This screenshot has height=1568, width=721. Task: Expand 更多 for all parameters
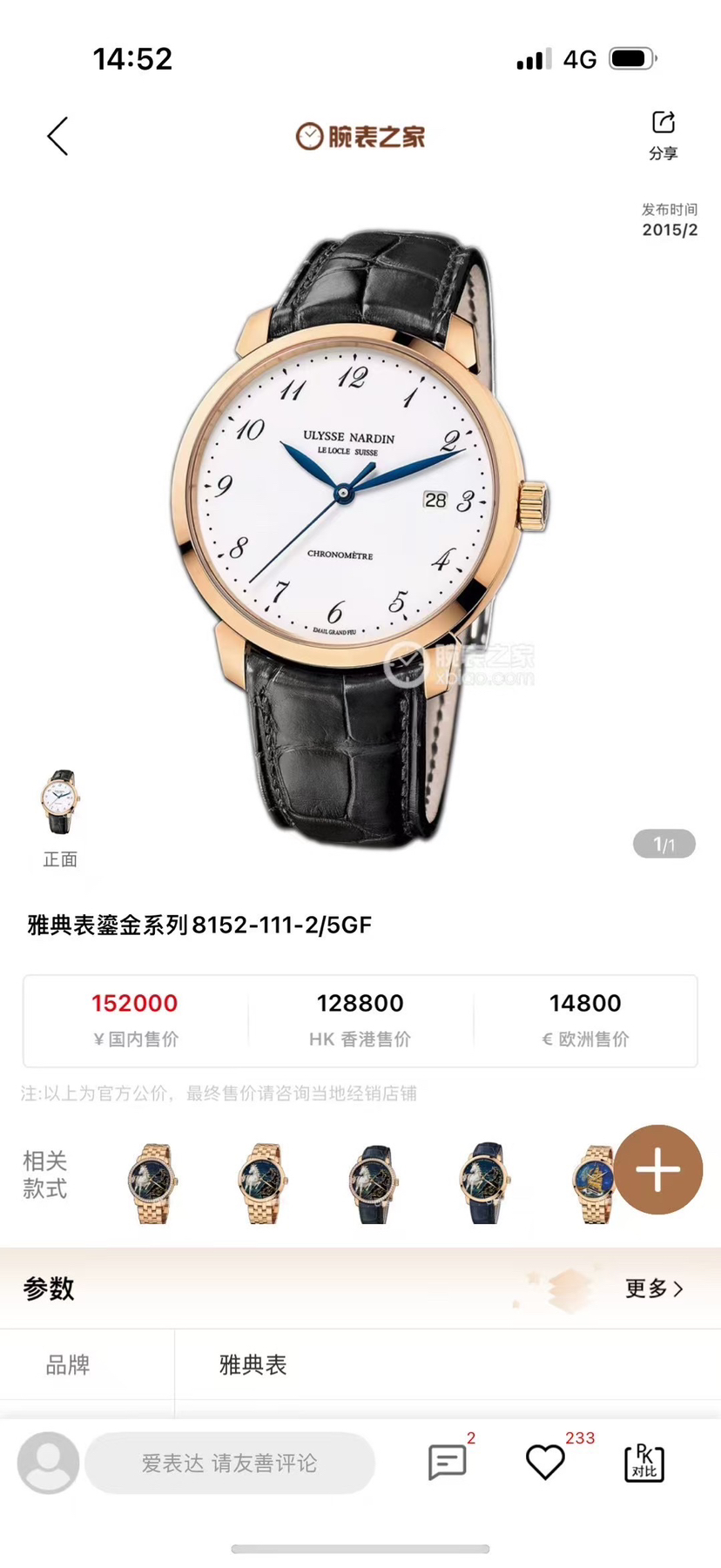(654, 1289)
